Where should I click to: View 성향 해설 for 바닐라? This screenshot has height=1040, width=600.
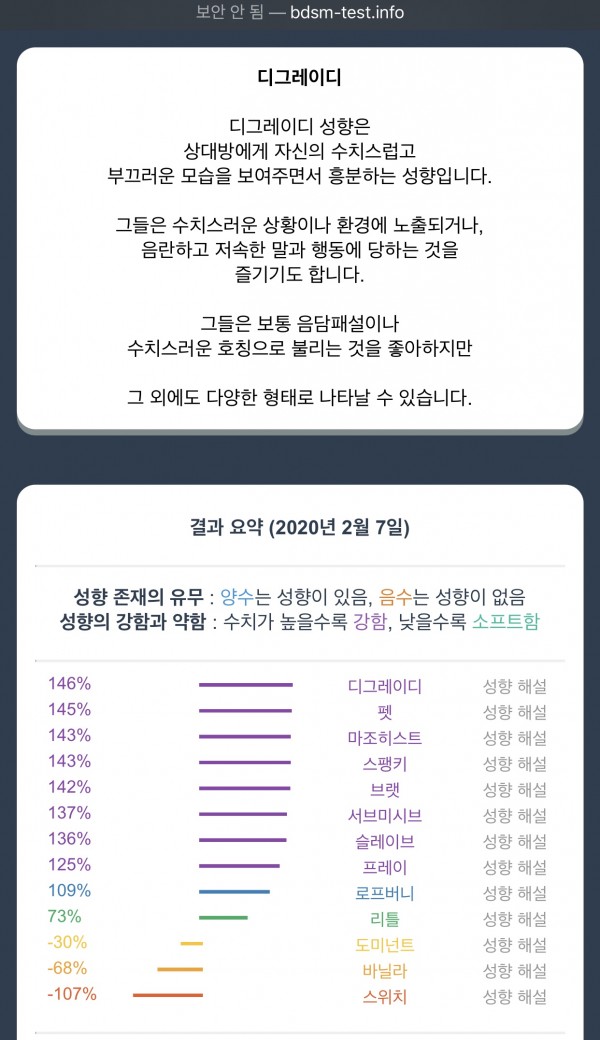514,970
